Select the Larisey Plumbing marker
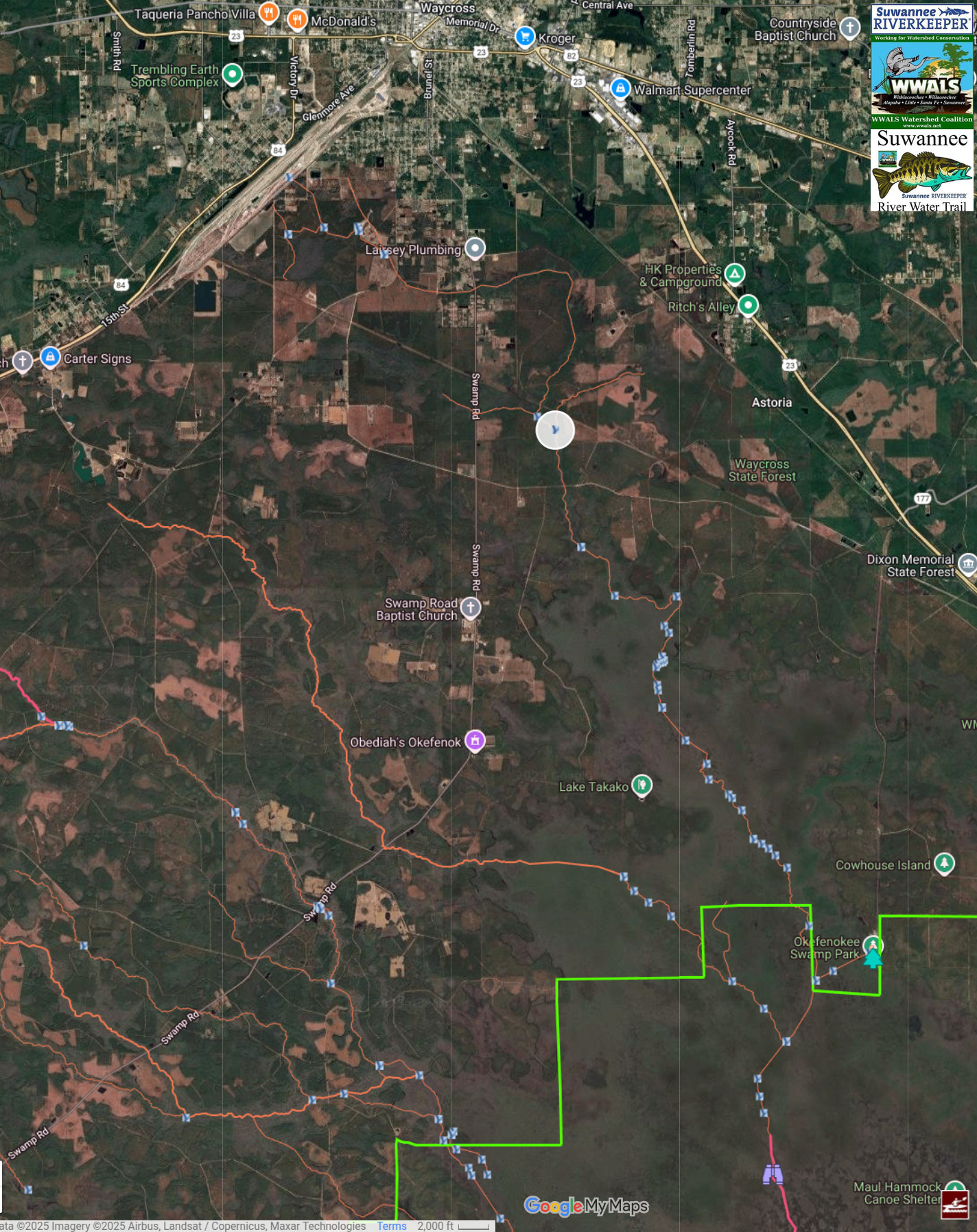The image size is (977, 1232). tap(475, 248)
